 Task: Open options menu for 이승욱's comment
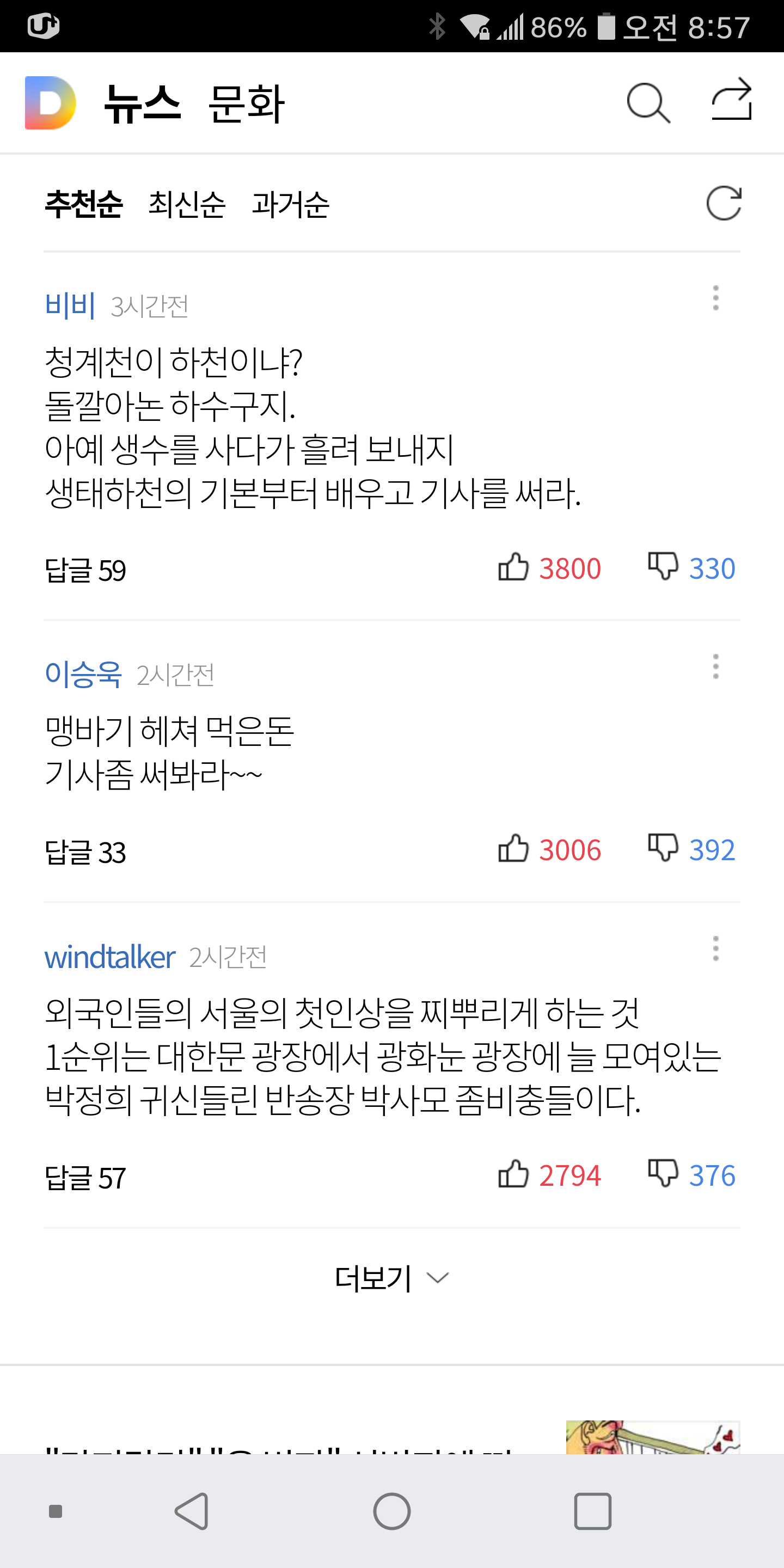(715, 667)
